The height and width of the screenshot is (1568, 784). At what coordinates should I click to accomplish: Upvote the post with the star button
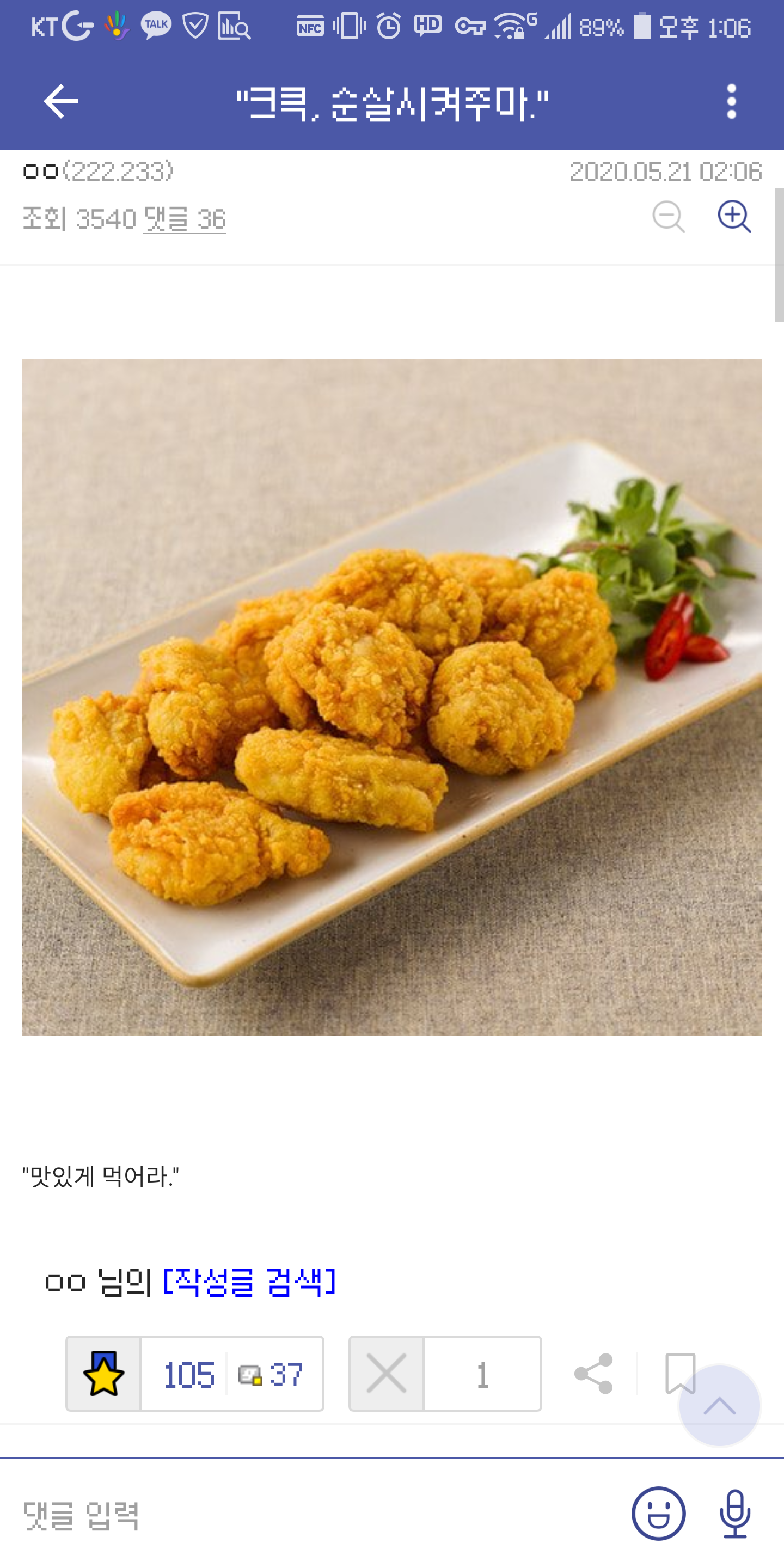click(103, 1374)
